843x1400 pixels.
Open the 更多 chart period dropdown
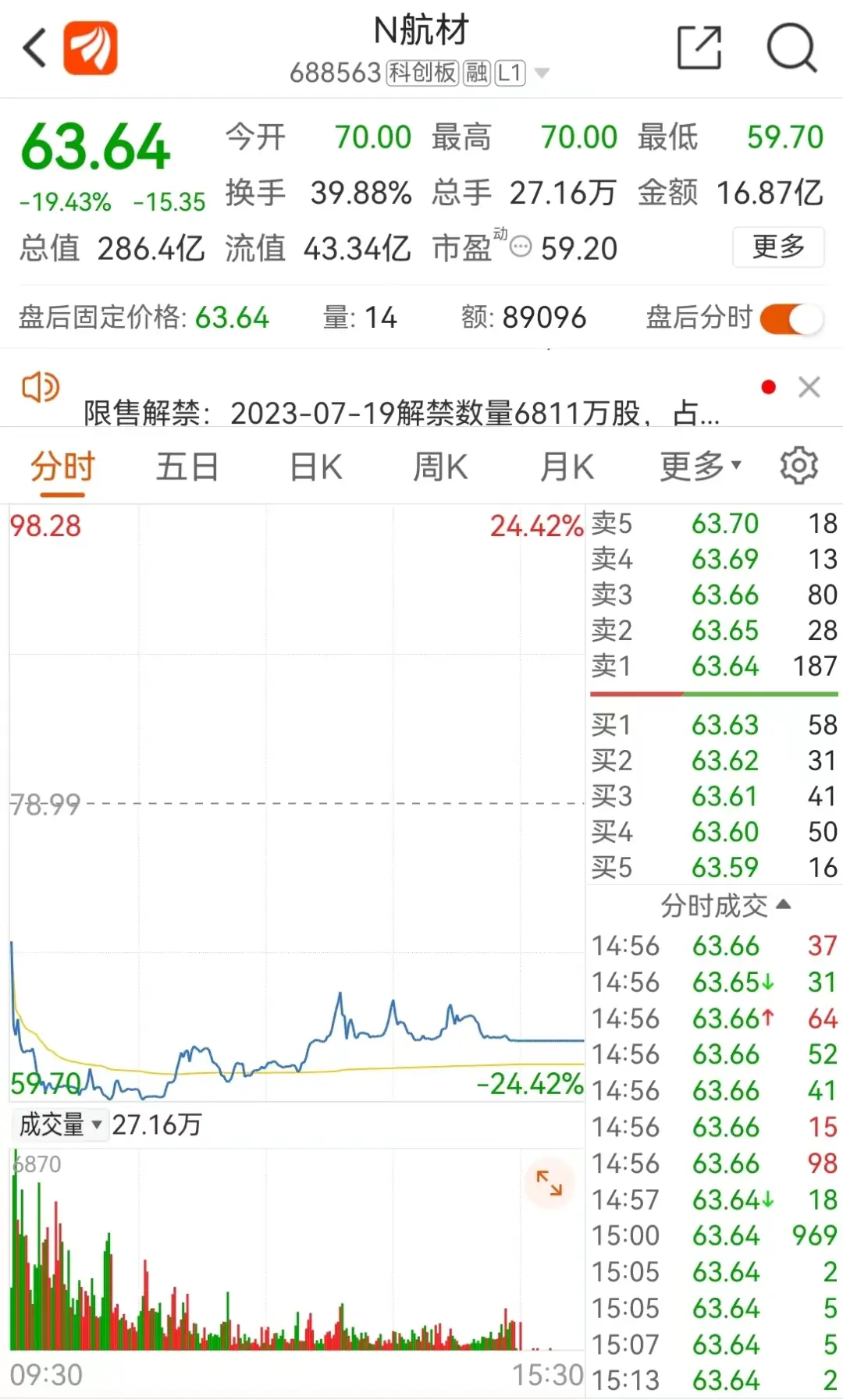[700, 467]
